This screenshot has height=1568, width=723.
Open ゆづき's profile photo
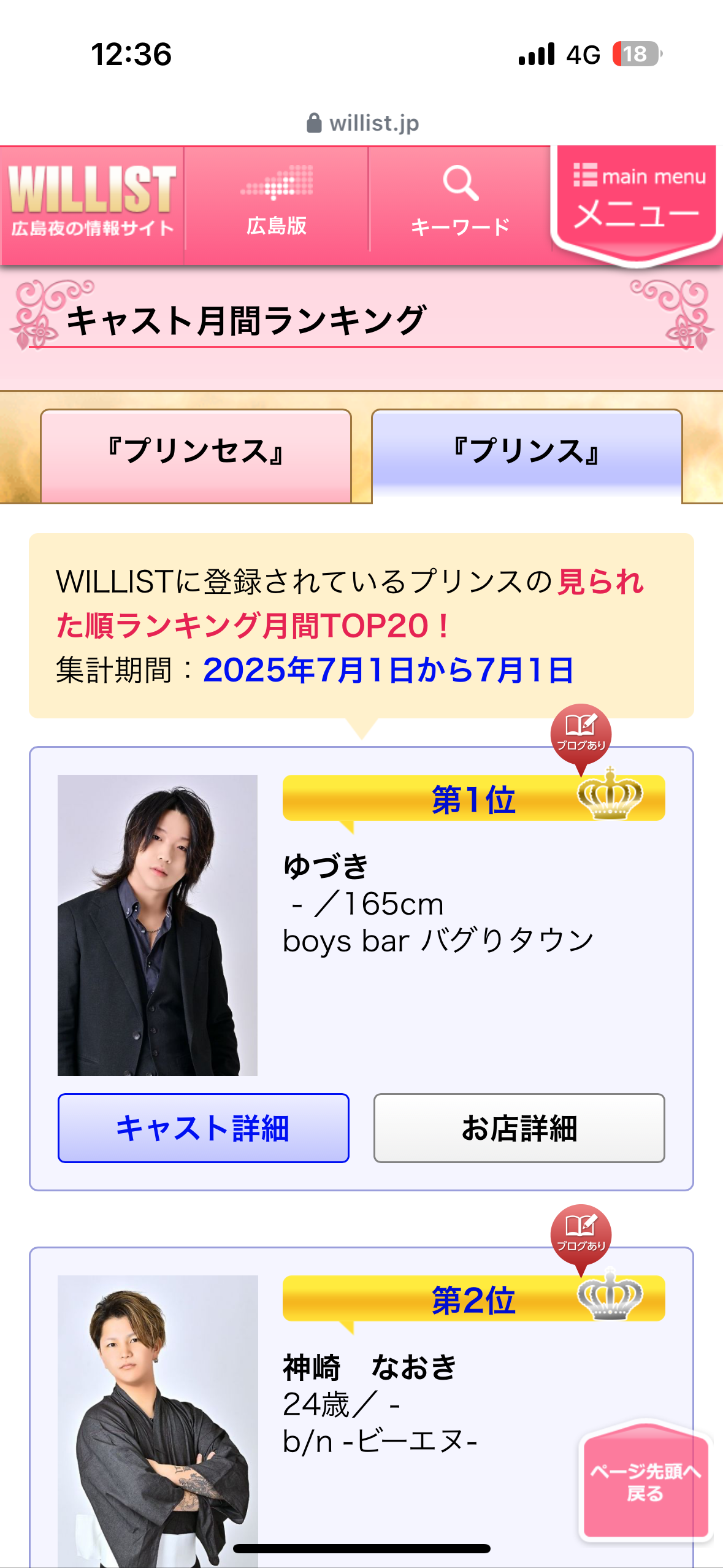pyautogui.click(x=158, y=924)
